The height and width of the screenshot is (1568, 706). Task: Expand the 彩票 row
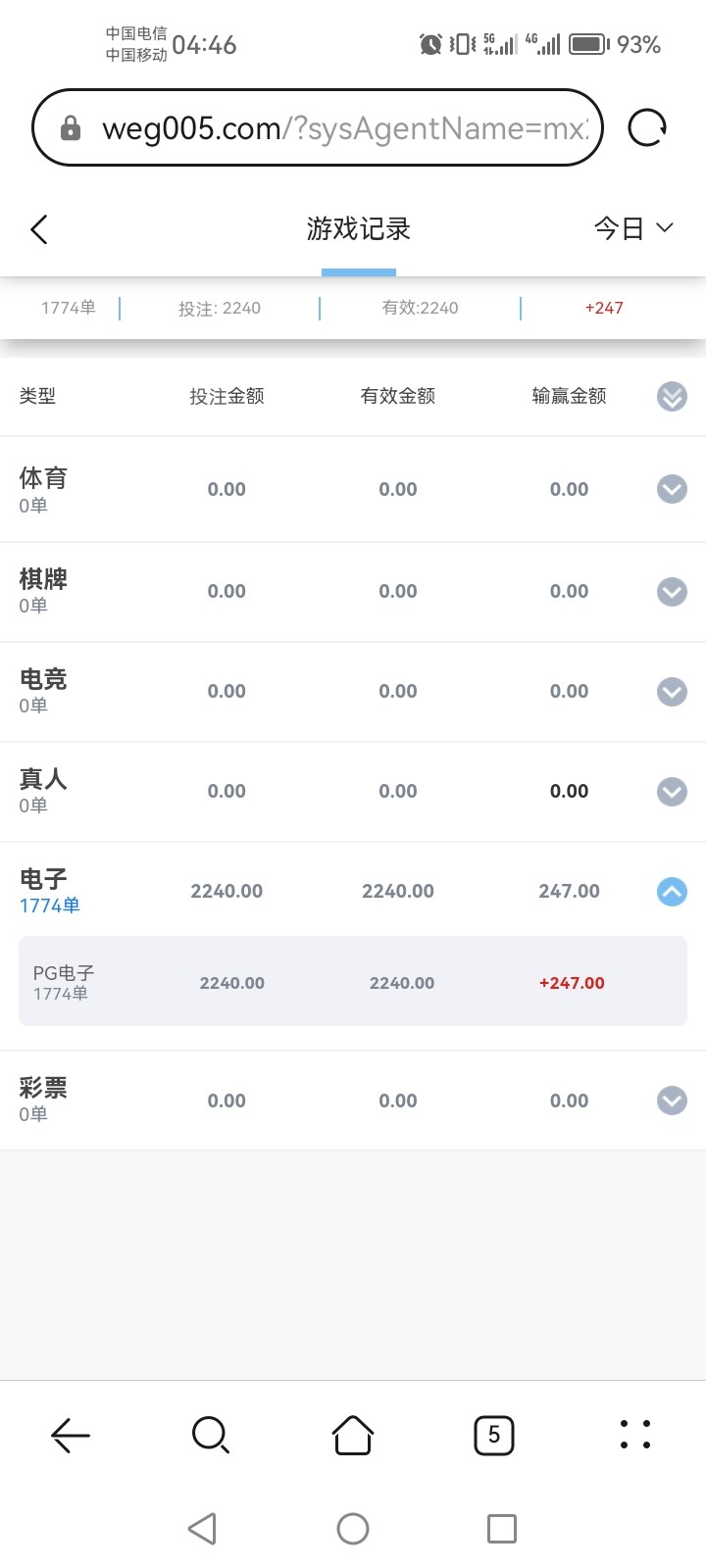[x=672, y=1101]
